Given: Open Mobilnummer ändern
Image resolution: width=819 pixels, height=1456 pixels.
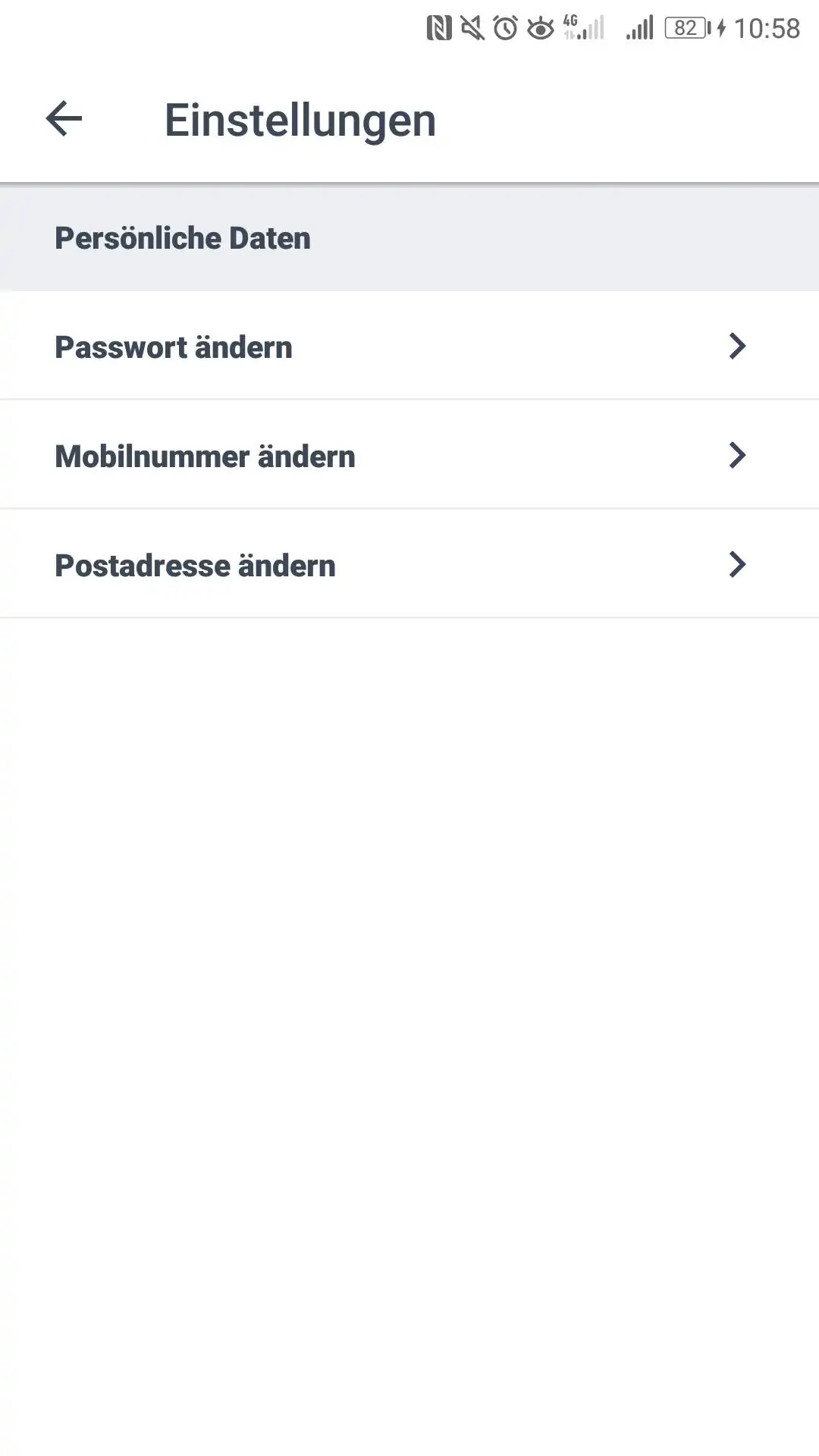Looking at the screenshot, I should pos(409,455).
